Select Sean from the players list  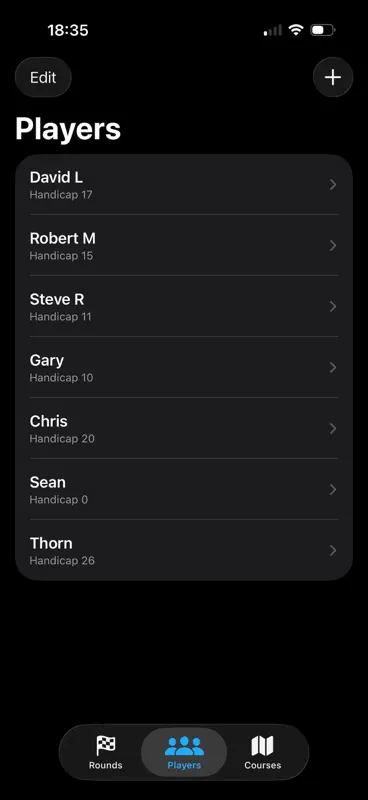(184, 489)
